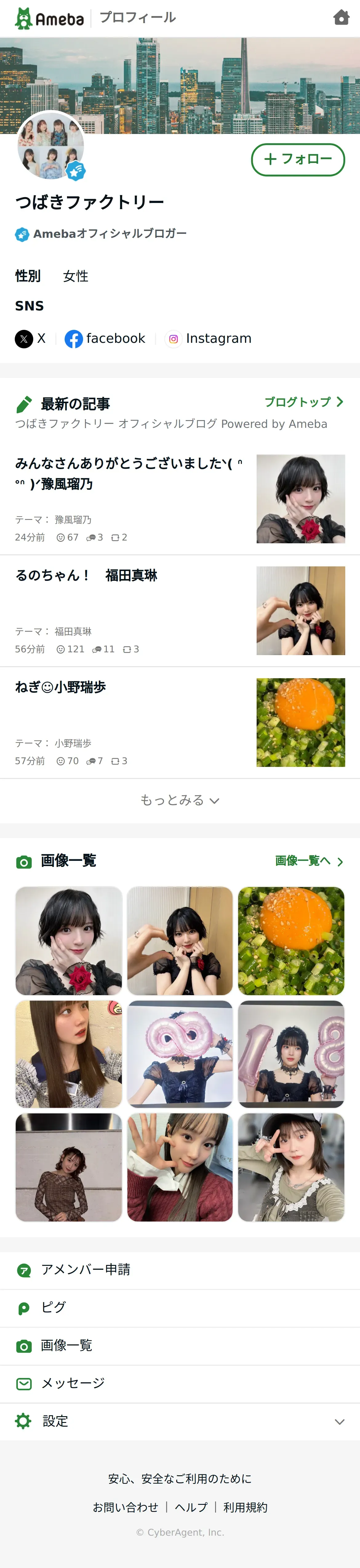The height and width of the screenshot is (1568, 360).
Task: Open the 豫風瑠乃 thank-you article
Action: point(129,474)
